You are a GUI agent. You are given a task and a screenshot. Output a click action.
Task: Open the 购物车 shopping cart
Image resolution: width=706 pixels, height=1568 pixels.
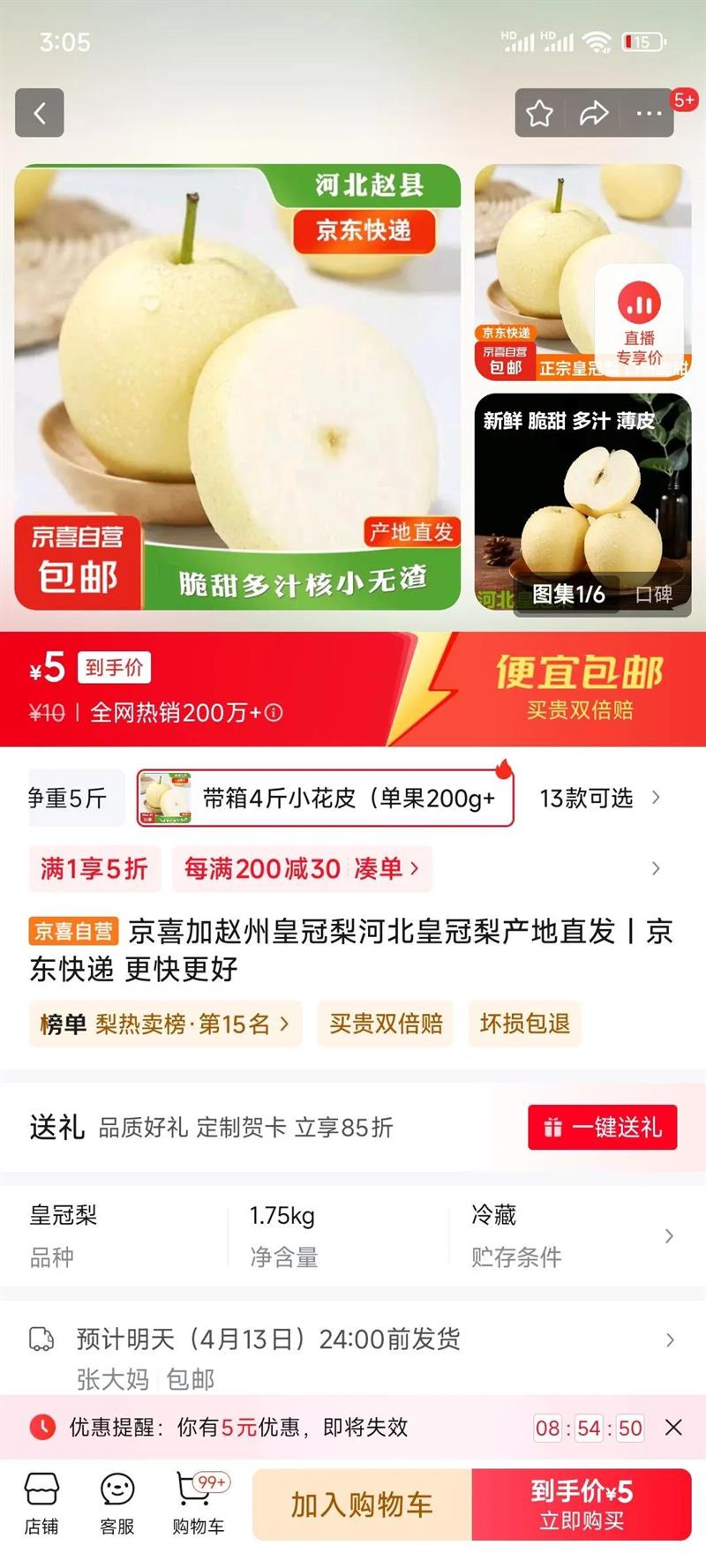tap(198, 1504)
